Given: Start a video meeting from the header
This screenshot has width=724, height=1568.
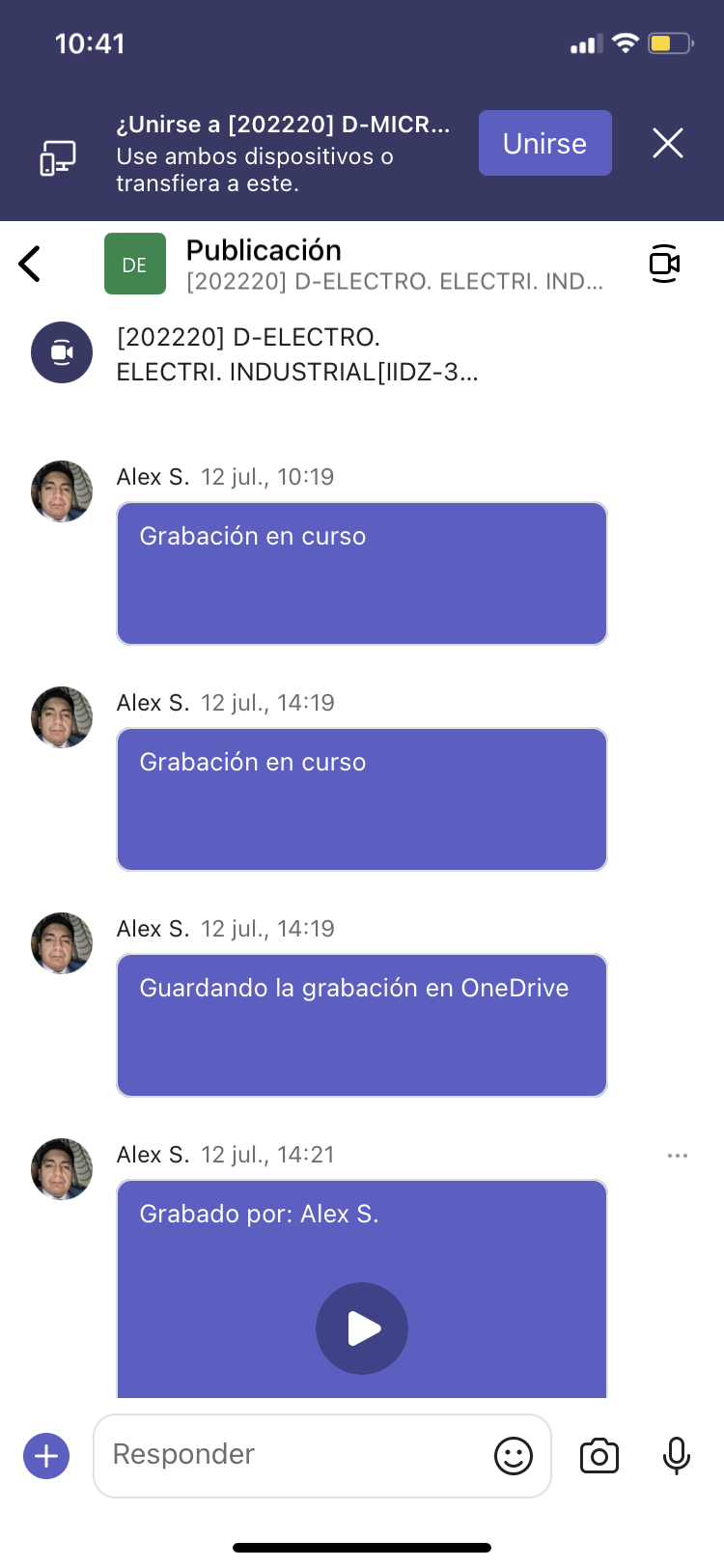Looking at the screenshot, I should (664, 264).
